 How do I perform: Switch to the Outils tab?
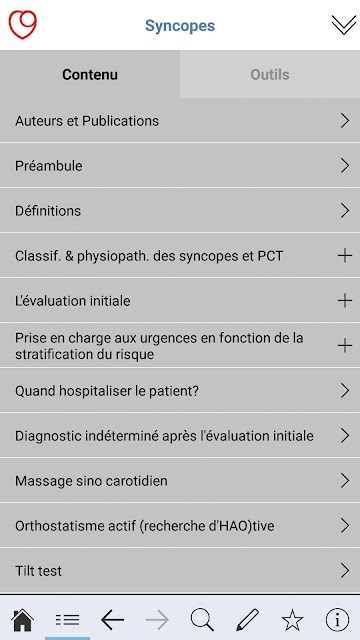click(270, 74)
